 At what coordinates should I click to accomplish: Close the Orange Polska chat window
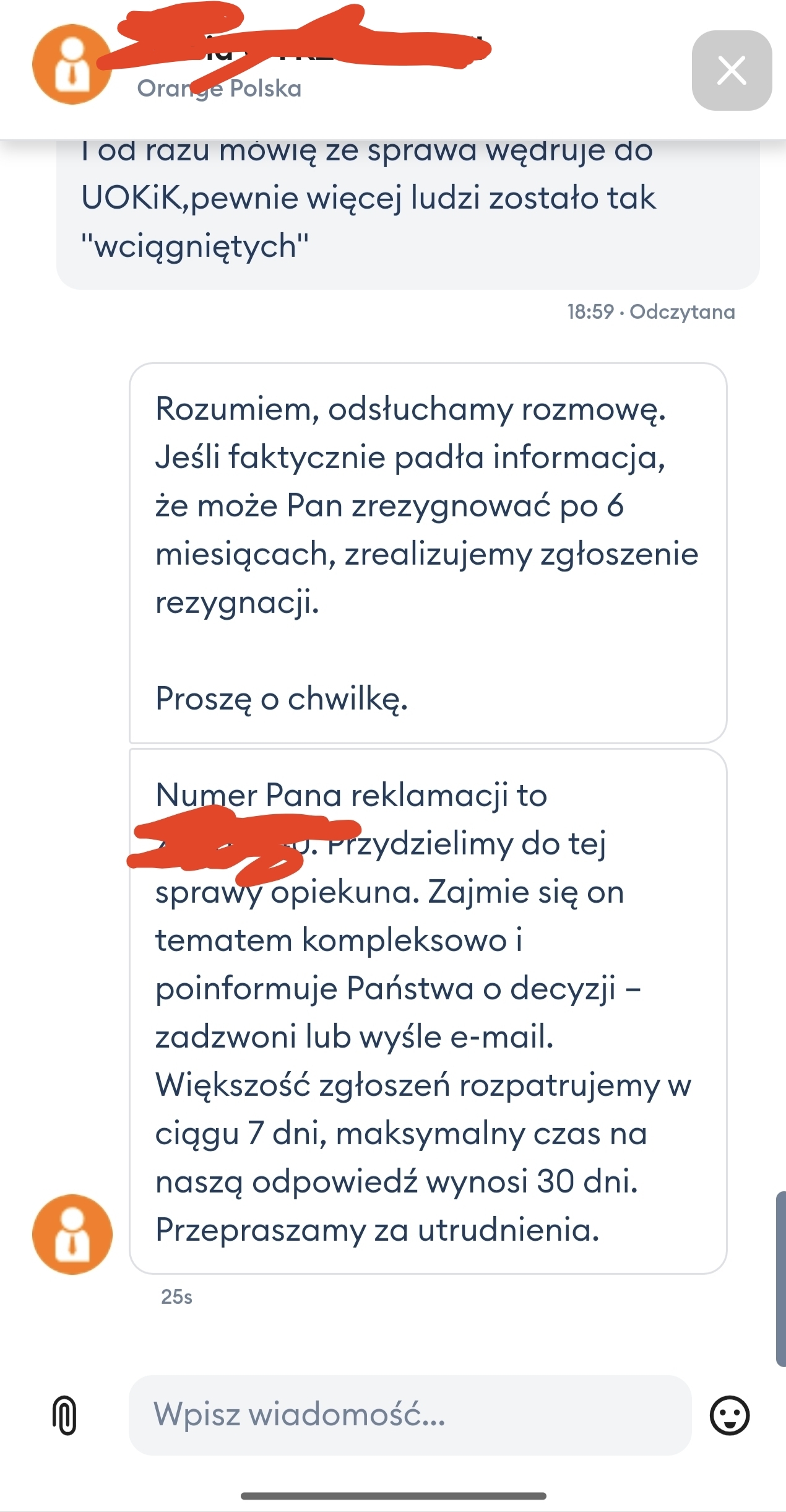(732, 70)
